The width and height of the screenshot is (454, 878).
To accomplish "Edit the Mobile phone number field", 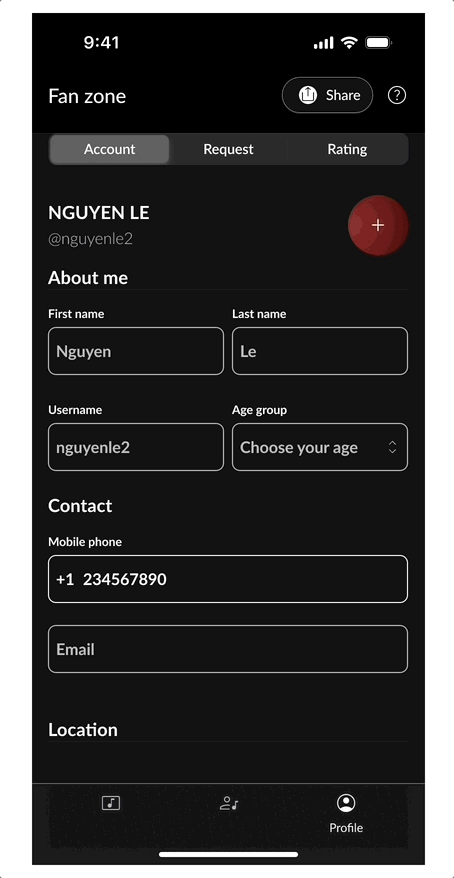I will pos(228,579).
